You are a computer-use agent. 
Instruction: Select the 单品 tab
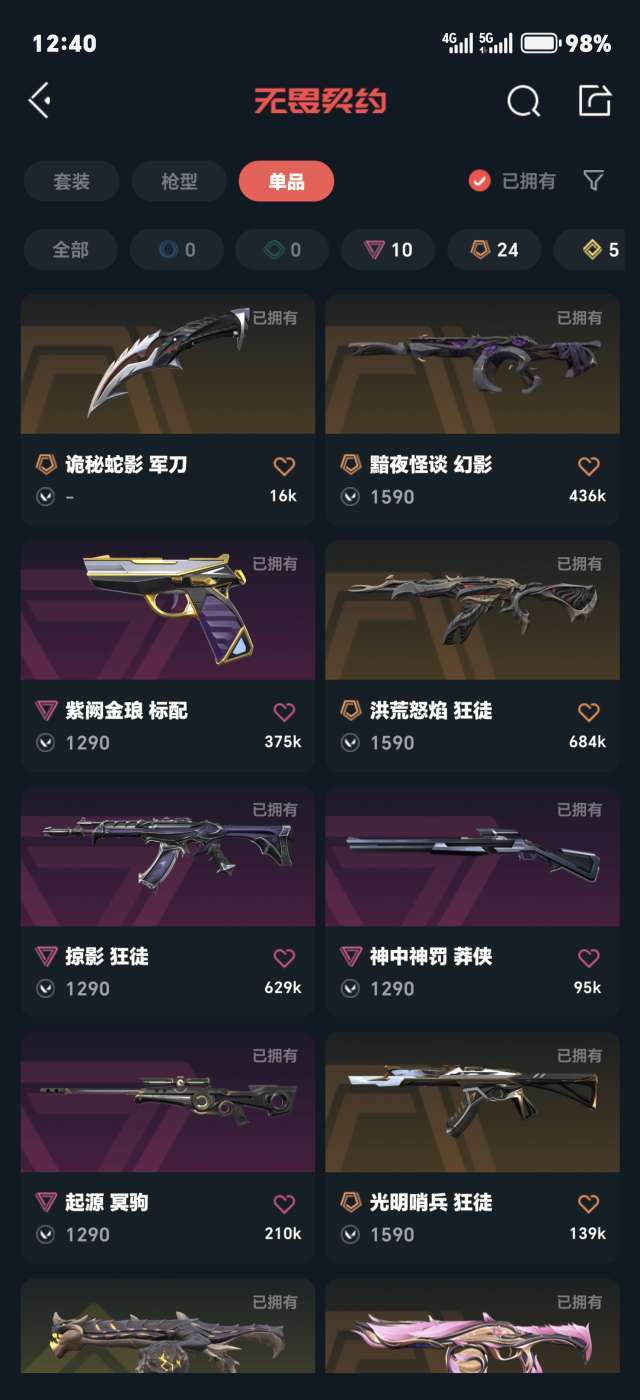(x=286, y=181)
